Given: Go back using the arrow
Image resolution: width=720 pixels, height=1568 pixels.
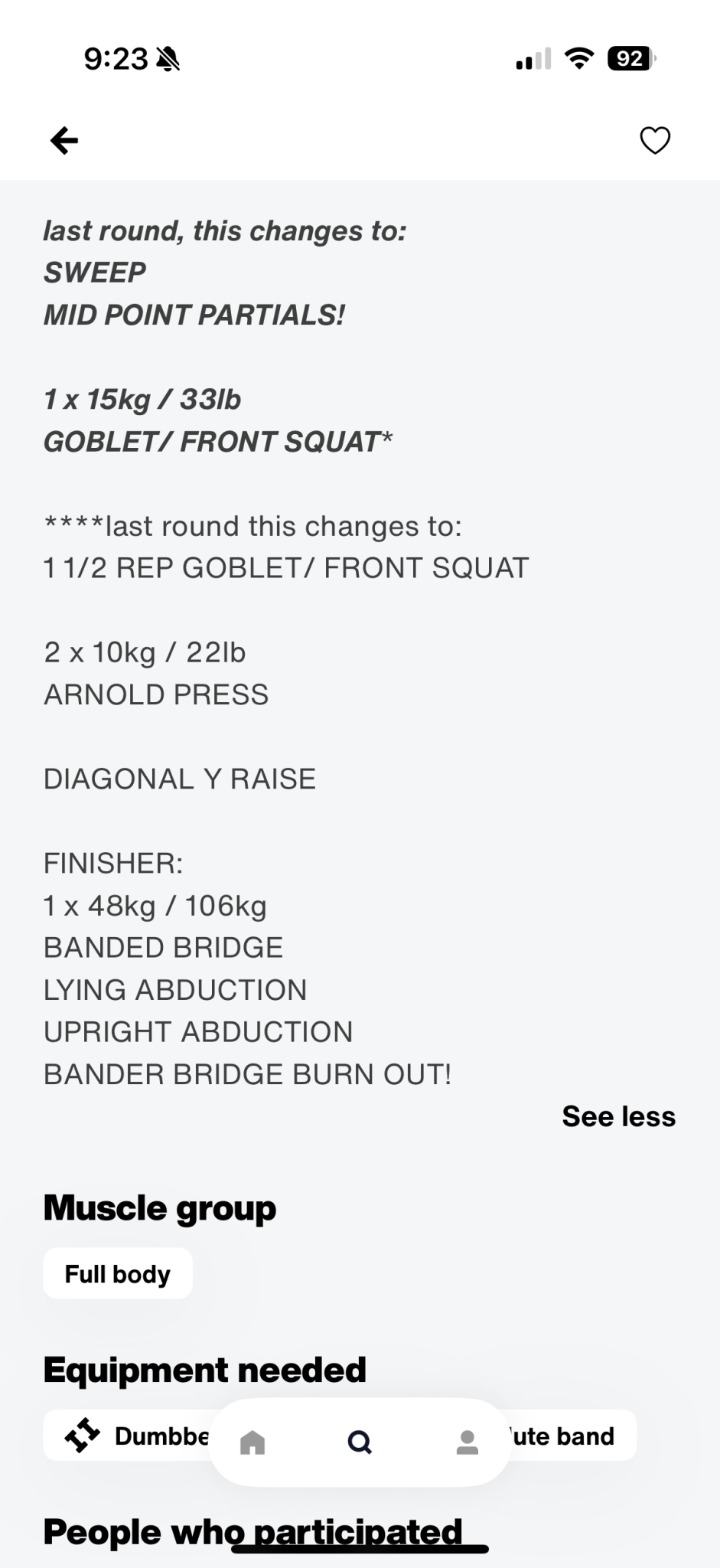Looking at the screenshot, I should click(x=64, y=141).
